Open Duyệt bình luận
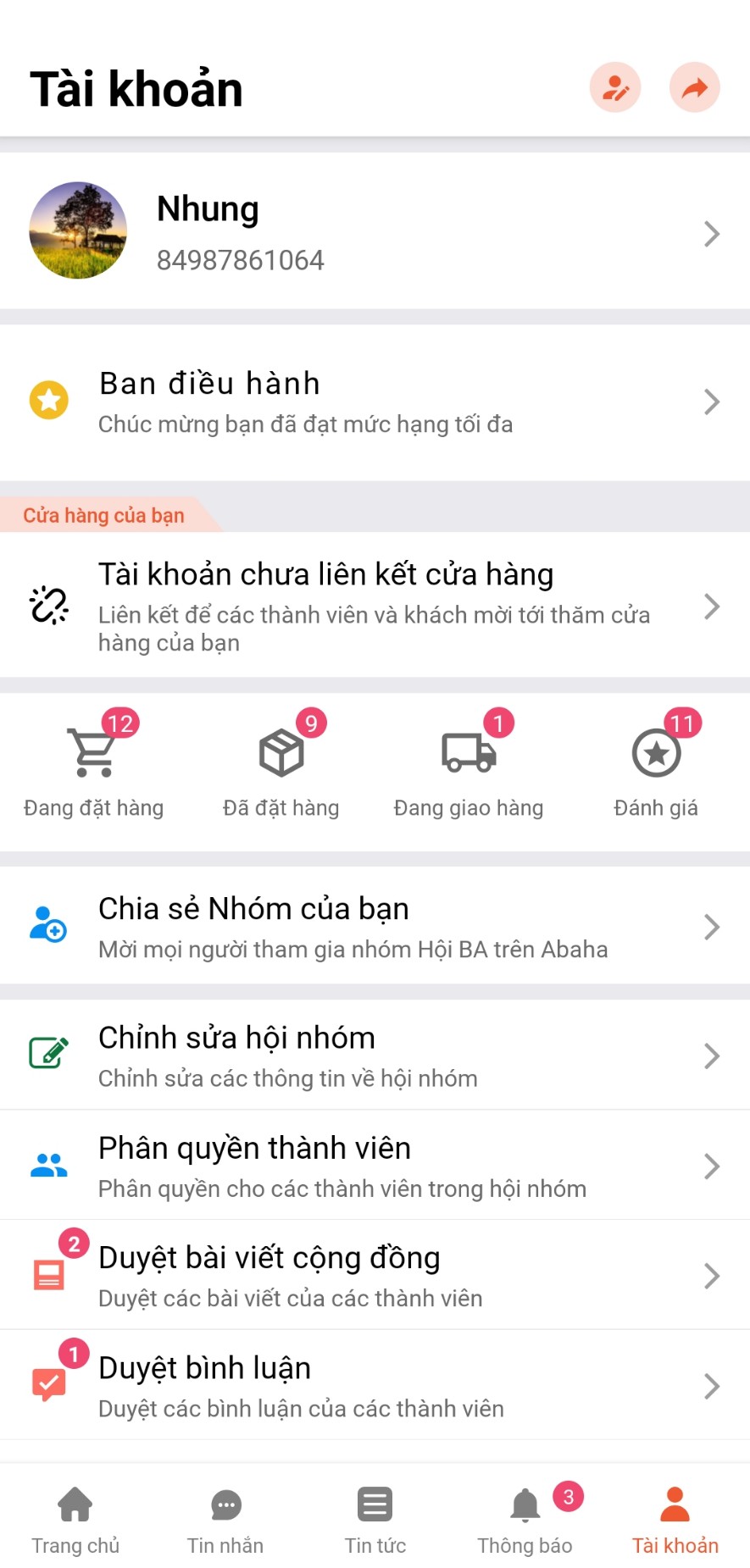This screenshot has width=750, height=1568. pyautogui.click(x=375, y=1386)
